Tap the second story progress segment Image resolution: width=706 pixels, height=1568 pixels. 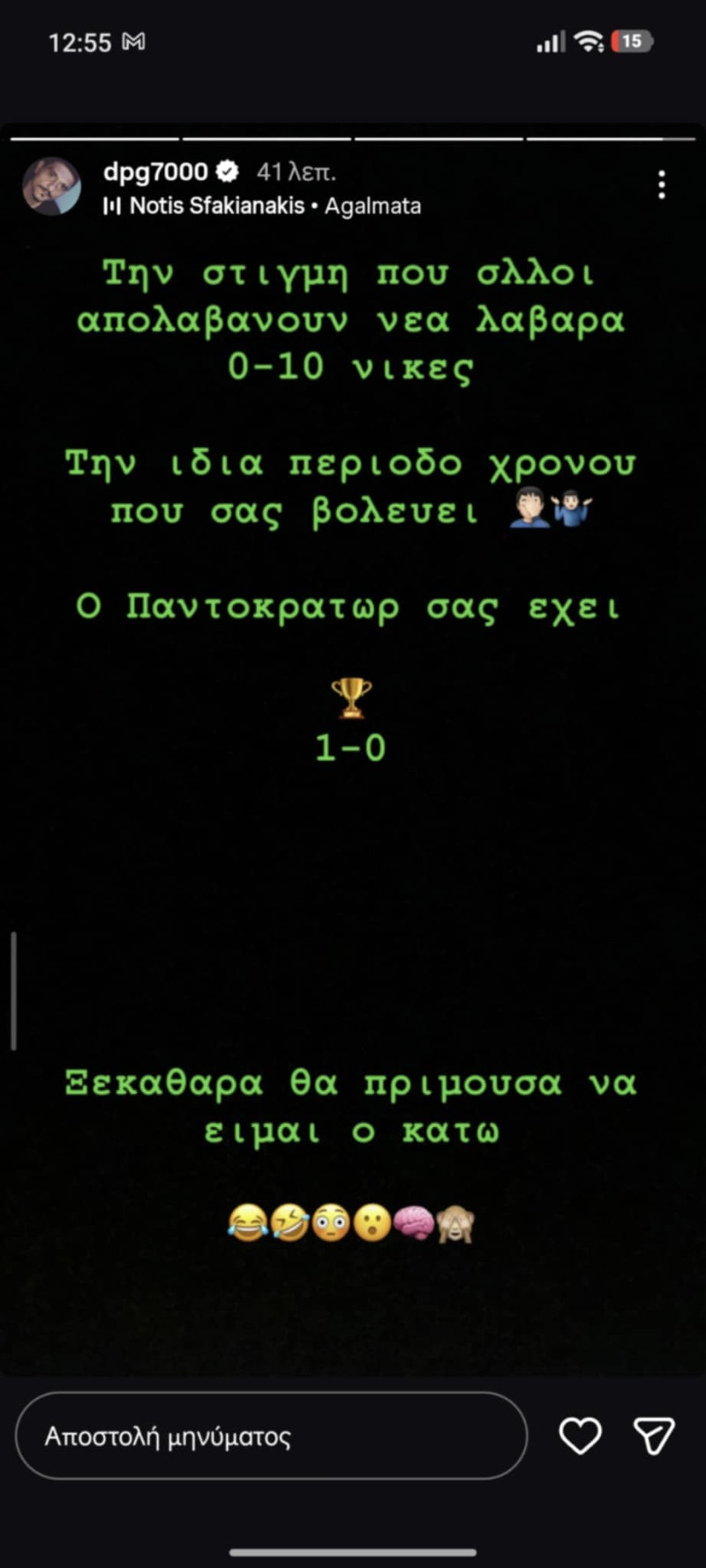[263, 138]
